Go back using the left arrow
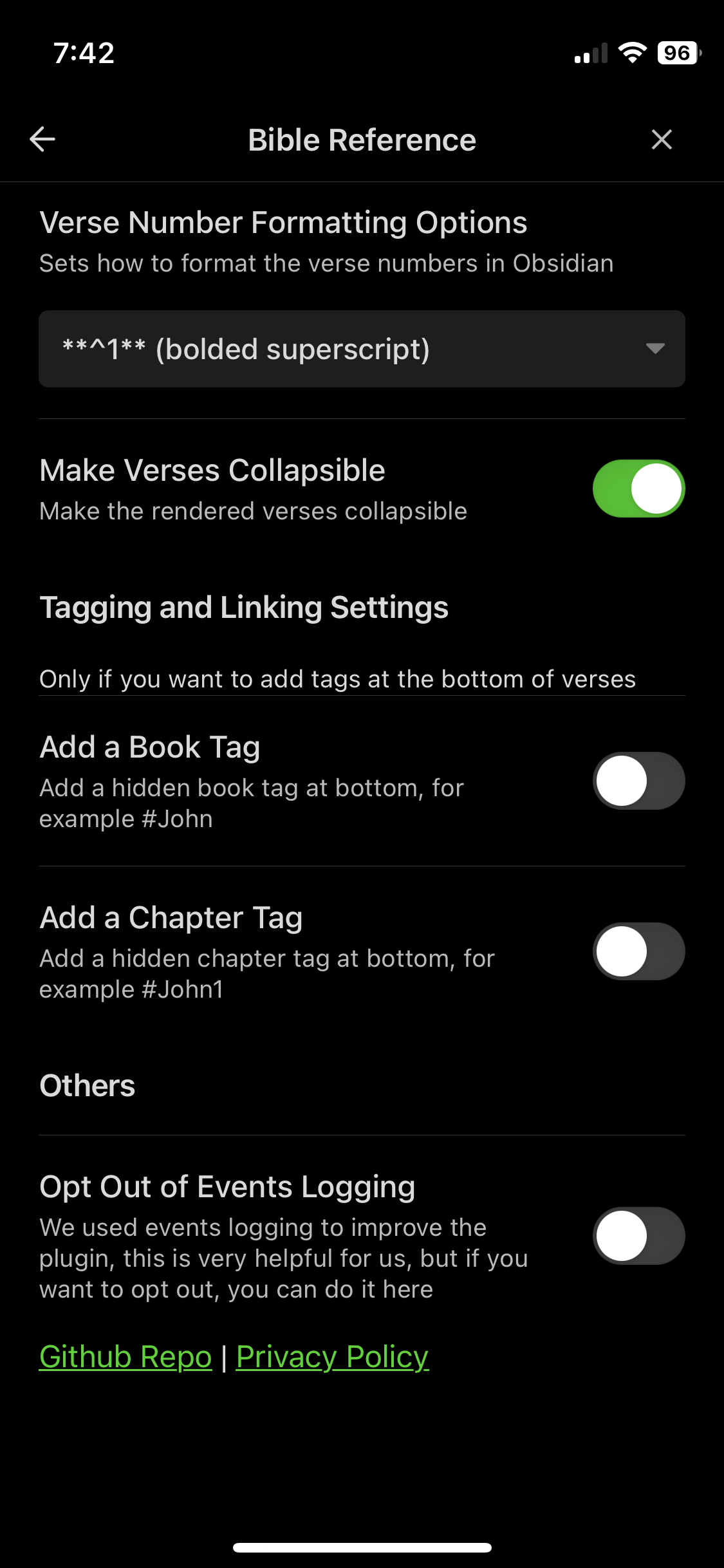The width and height of the screenshot is (724, 1568). (41, 139)
